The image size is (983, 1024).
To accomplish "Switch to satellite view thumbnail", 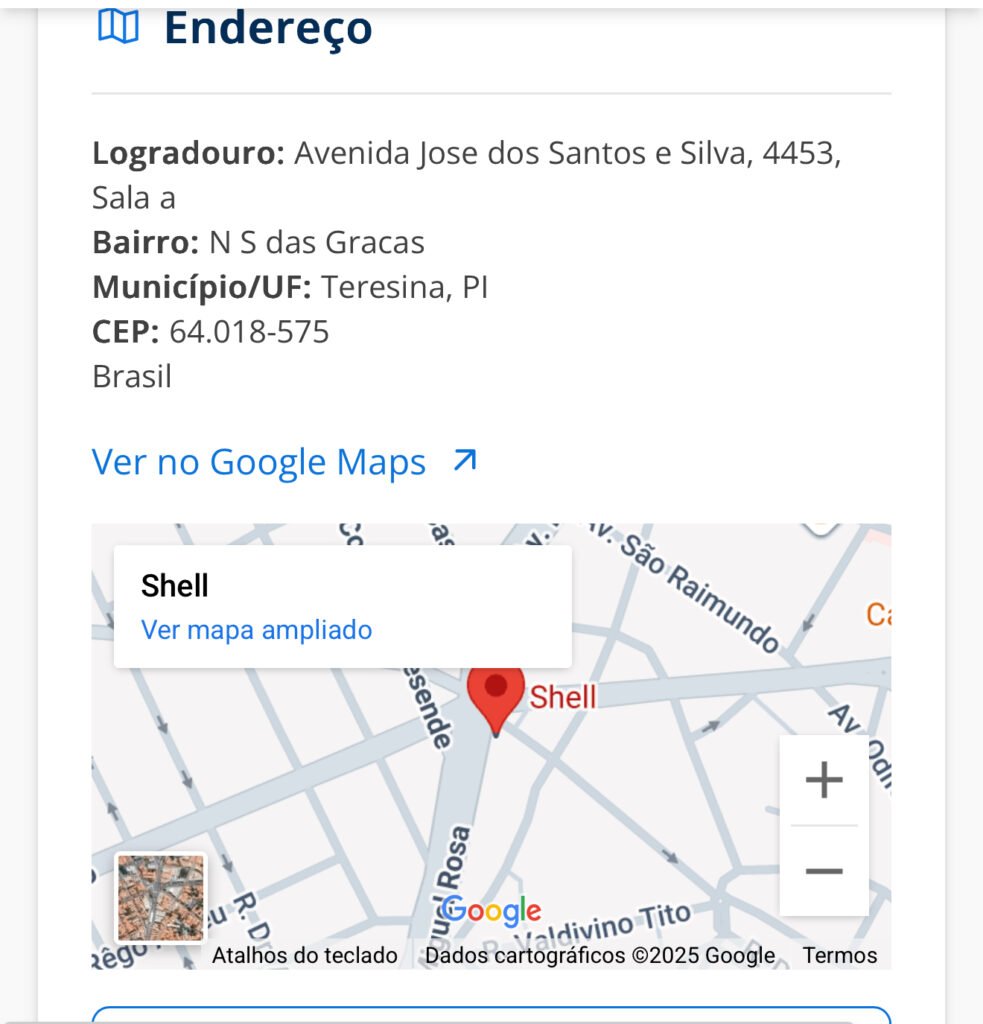I will pos(160,898).
